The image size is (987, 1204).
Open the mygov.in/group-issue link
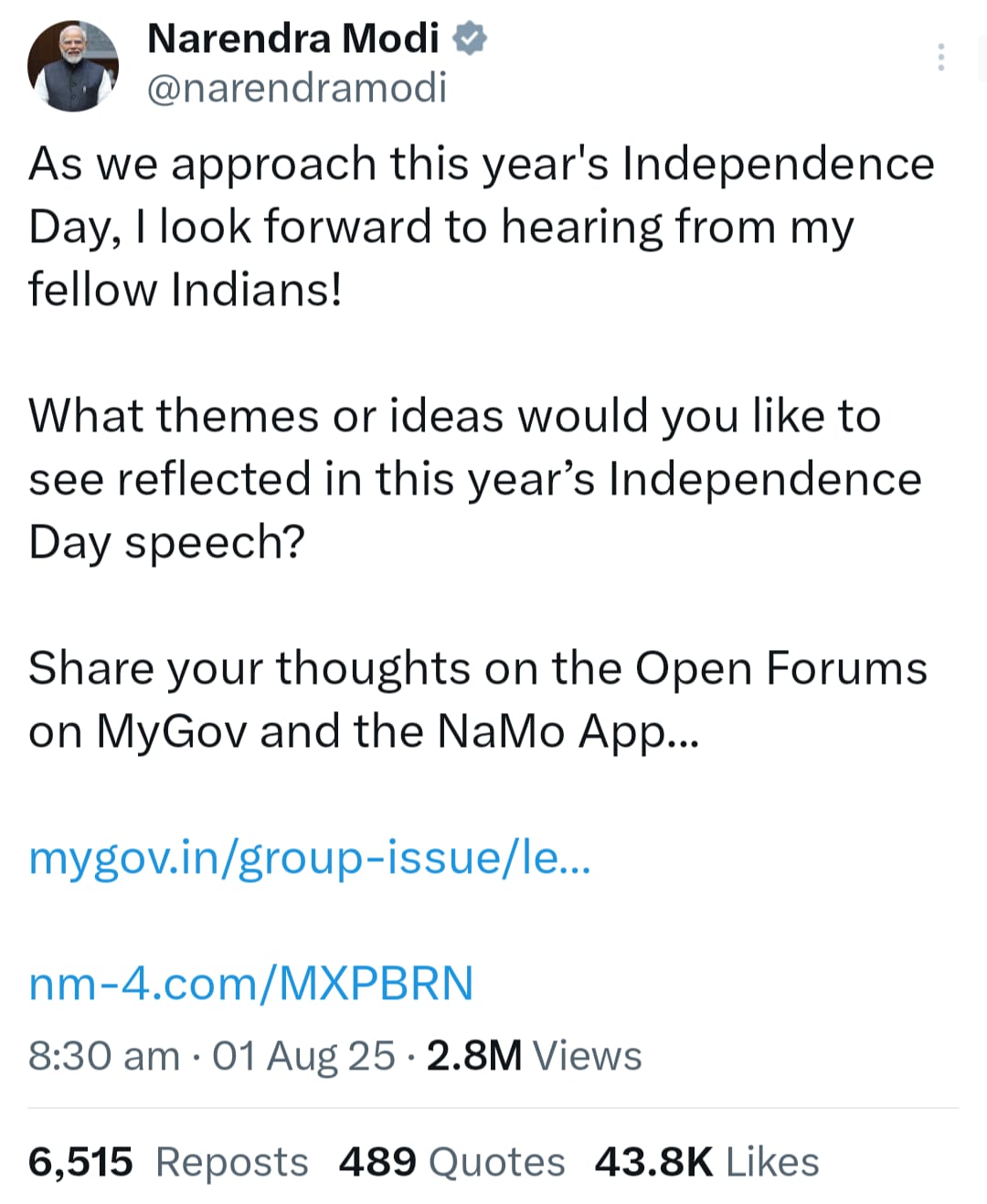coord(310,858)
